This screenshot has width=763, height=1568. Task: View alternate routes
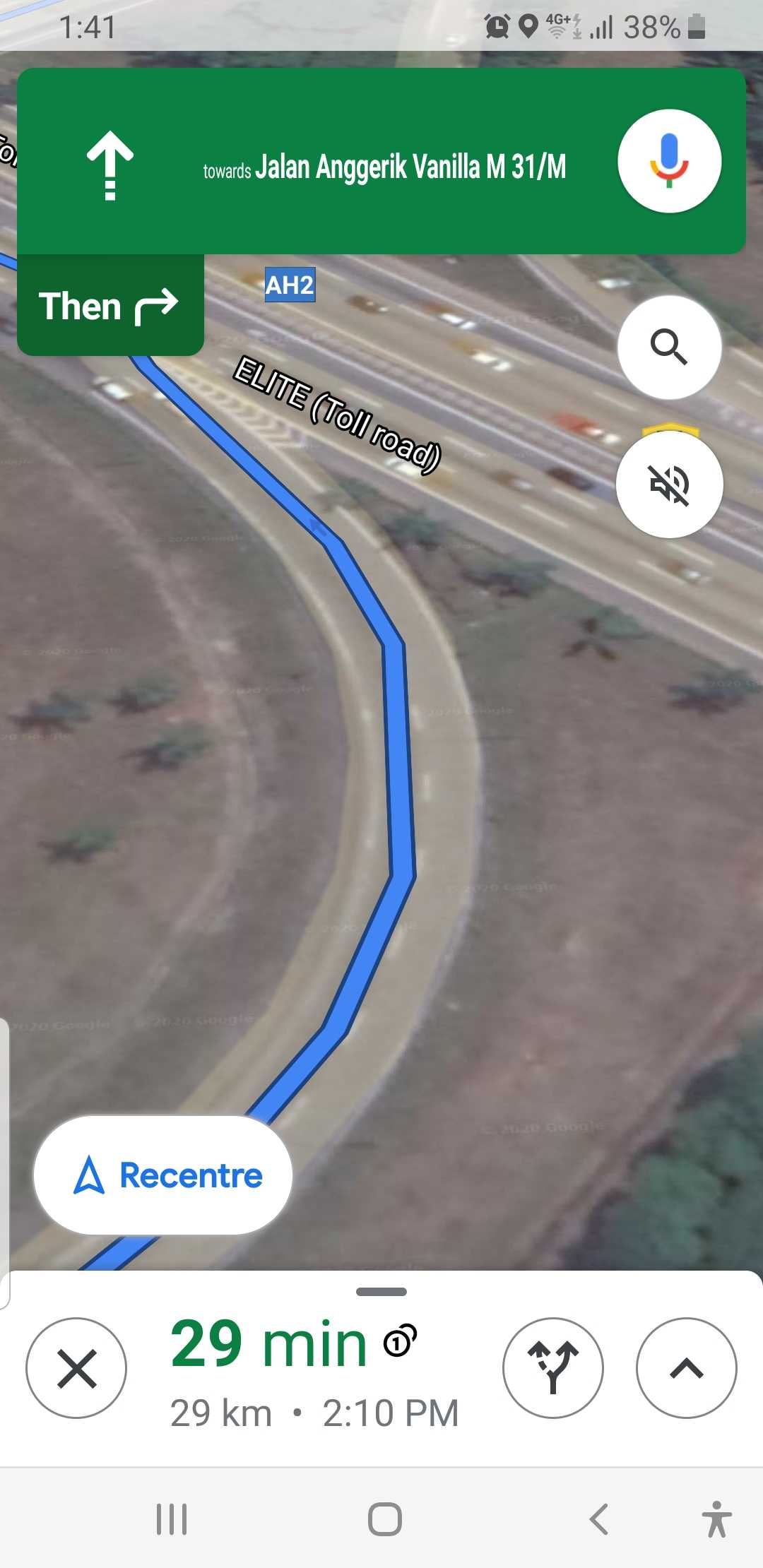click(x=552, y=1368)
